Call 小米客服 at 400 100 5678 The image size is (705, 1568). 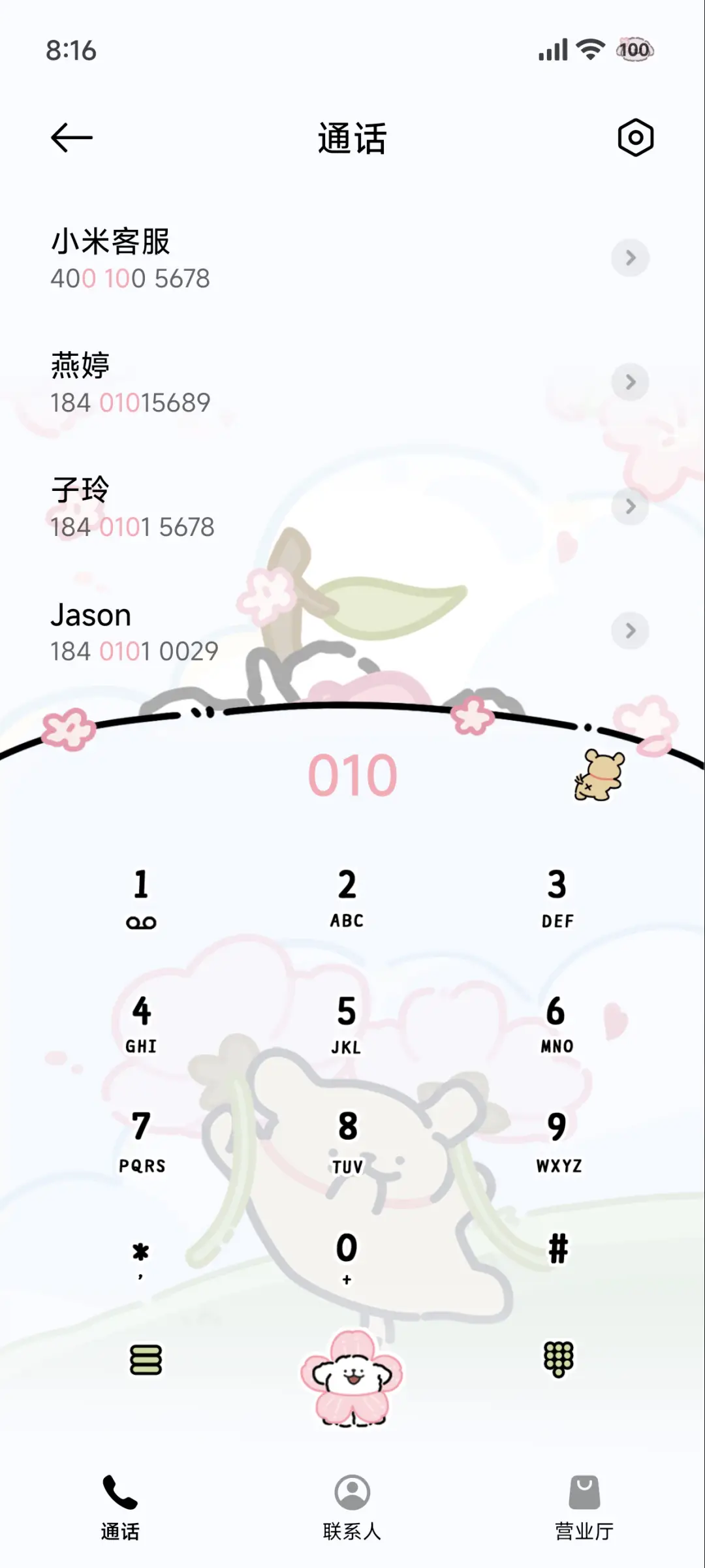point(261,258)
